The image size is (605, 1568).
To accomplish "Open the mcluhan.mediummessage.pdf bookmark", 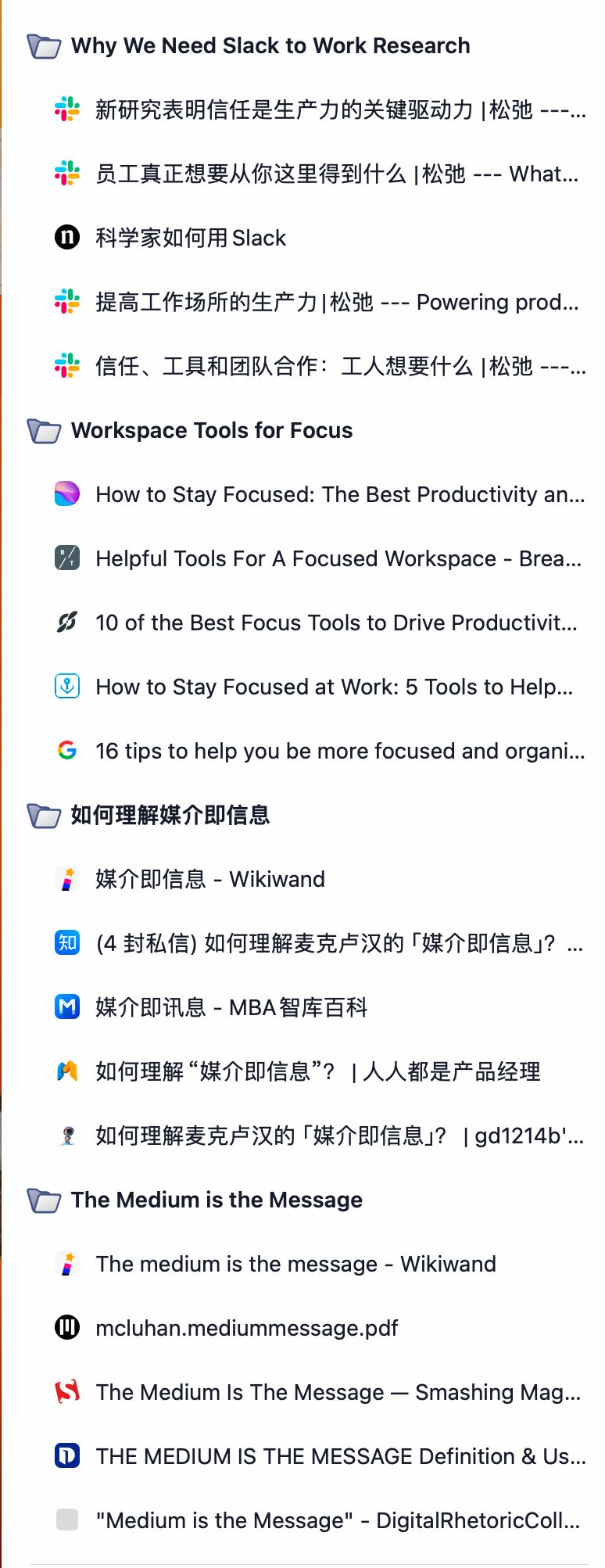I will coord(246,1329).
